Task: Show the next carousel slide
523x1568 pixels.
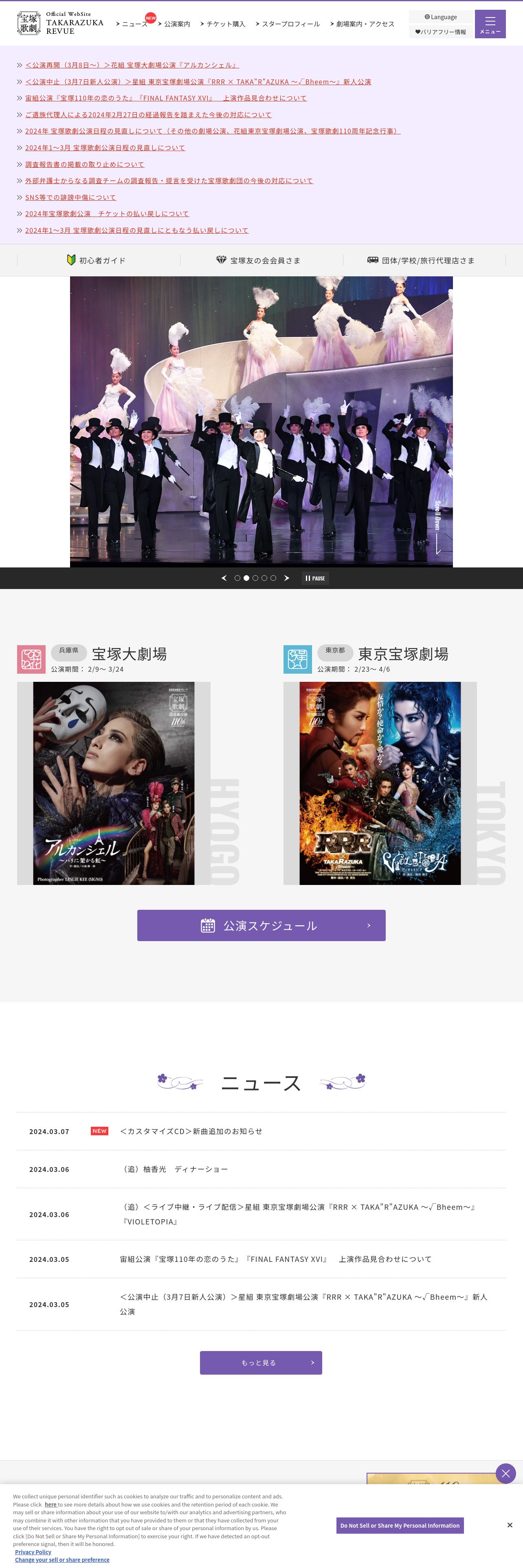Action: 287,578
